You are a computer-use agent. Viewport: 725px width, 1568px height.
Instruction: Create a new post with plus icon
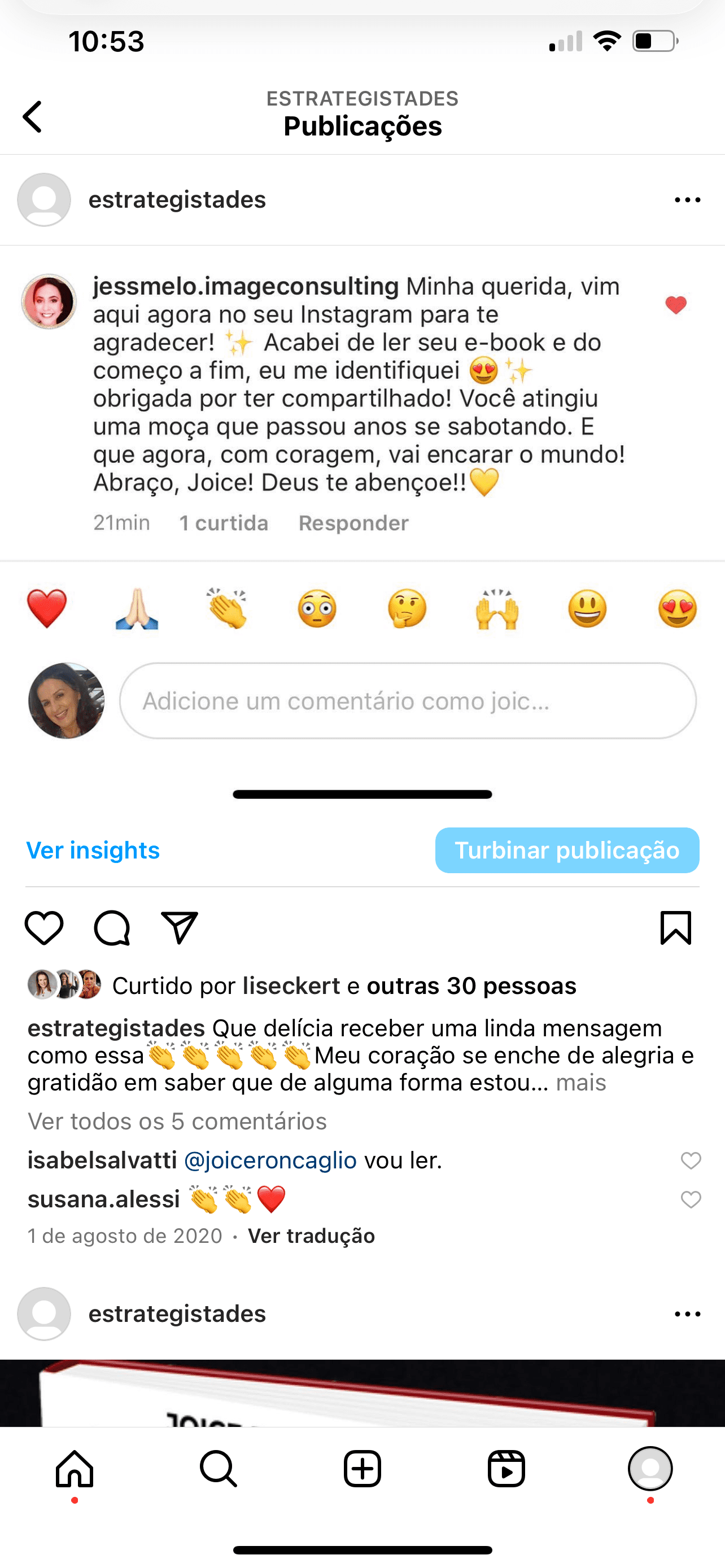tap(362, 1469)
